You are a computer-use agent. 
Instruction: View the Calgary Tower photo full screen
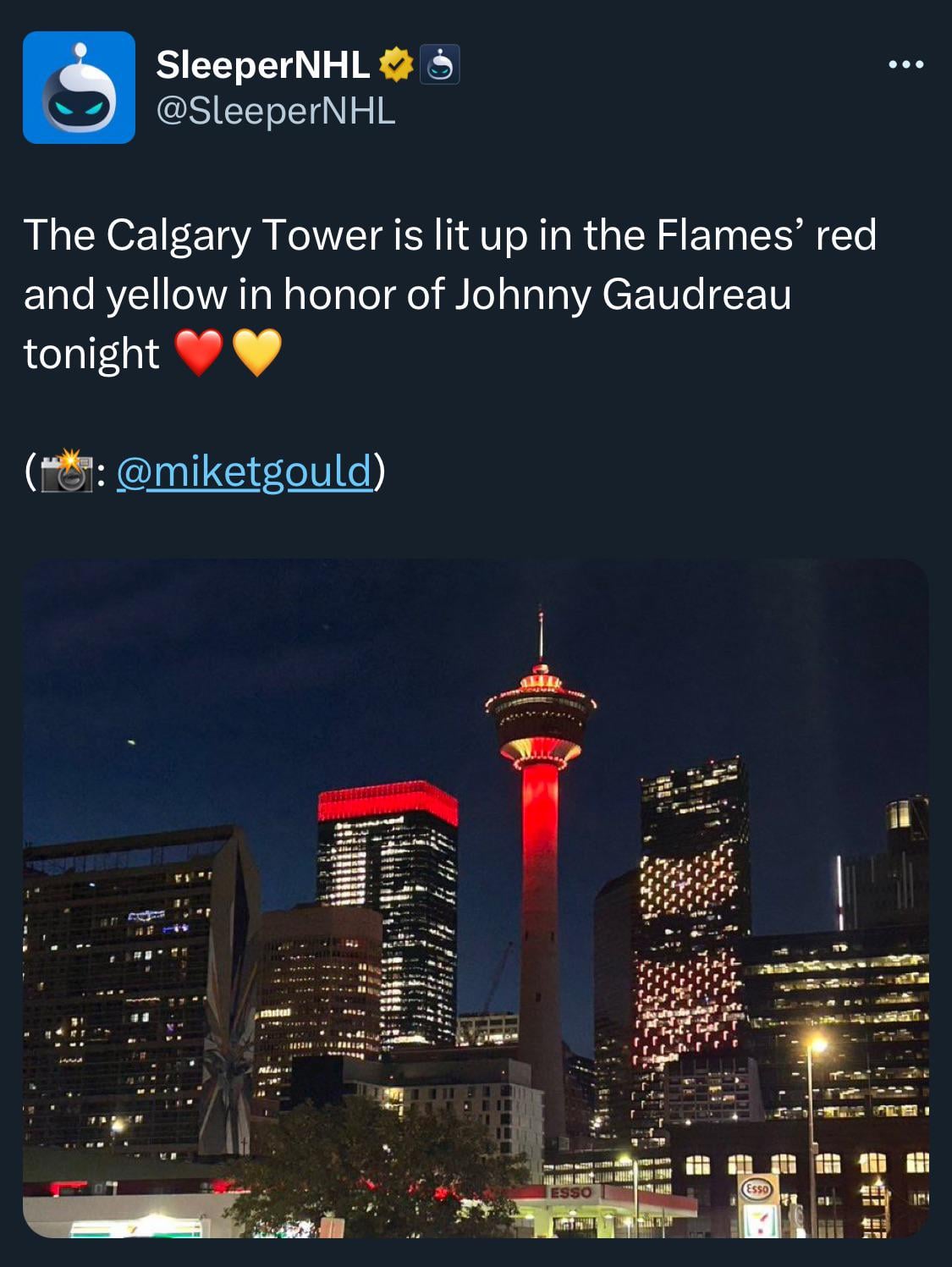(x=476, y=897)
